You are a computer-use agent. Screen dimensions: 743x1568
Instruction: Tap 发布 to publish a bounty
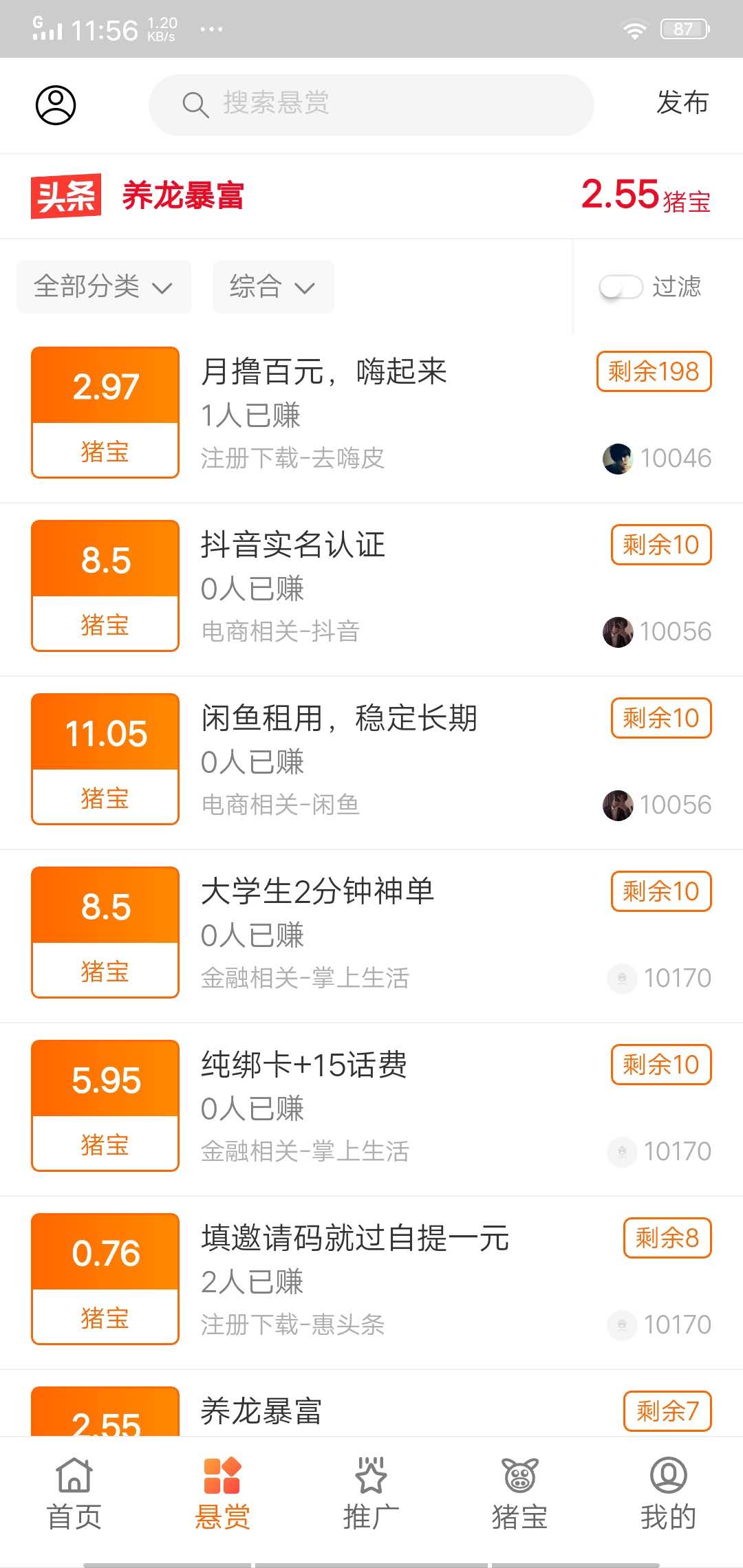pos(682,103)
